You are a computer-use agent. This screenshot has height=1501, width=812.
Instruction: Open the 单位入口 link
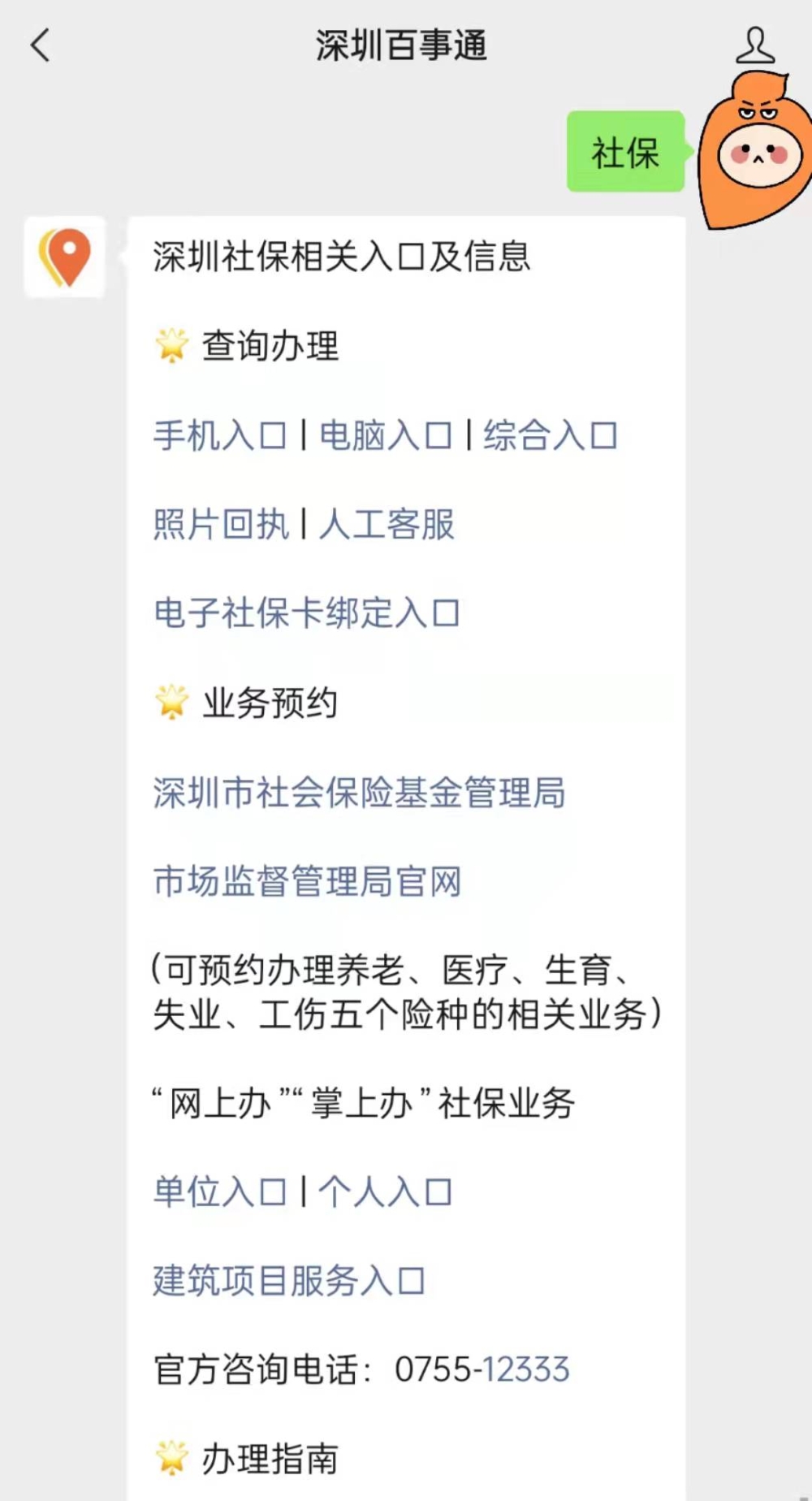click(220, 1192)
